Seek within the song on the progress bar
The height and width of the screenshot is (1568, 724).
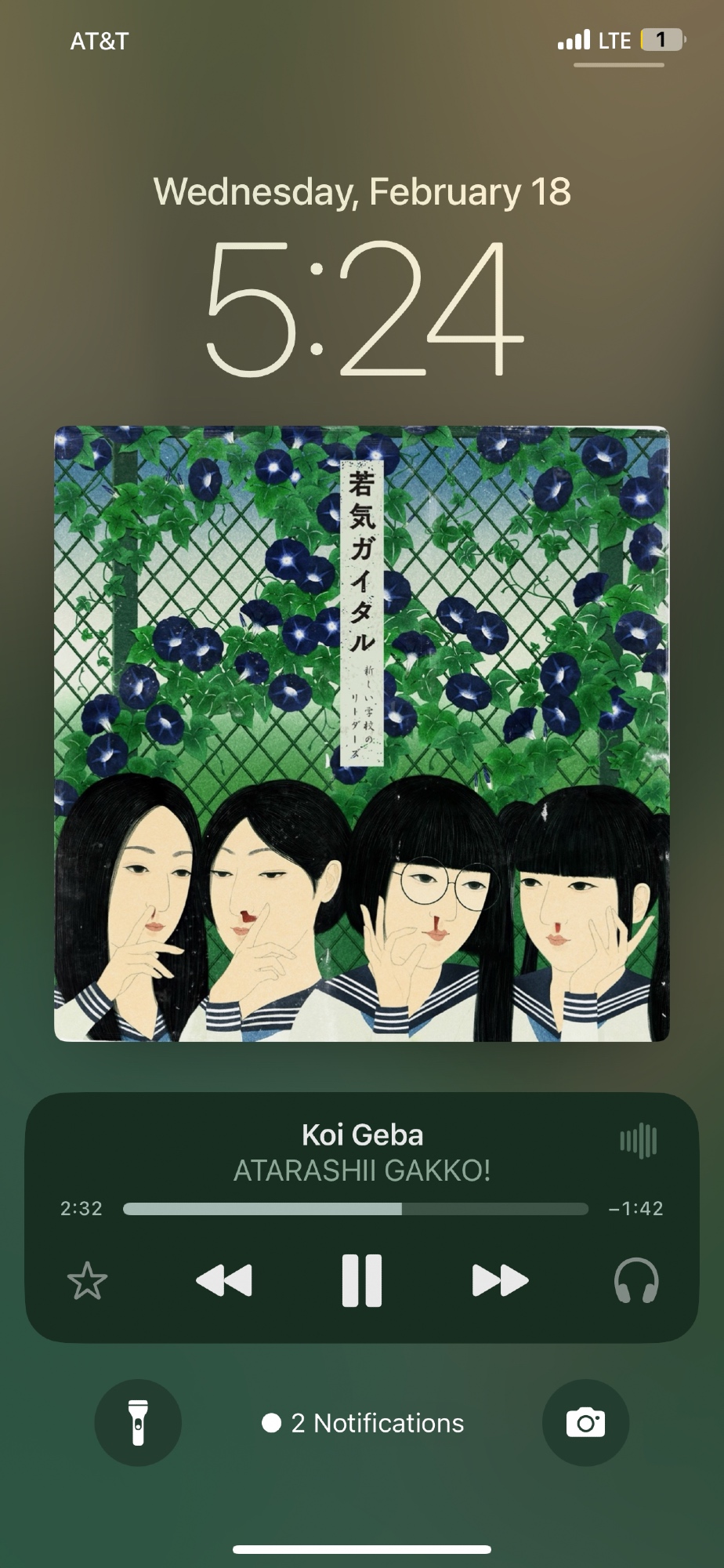[x=356, y=1209]
